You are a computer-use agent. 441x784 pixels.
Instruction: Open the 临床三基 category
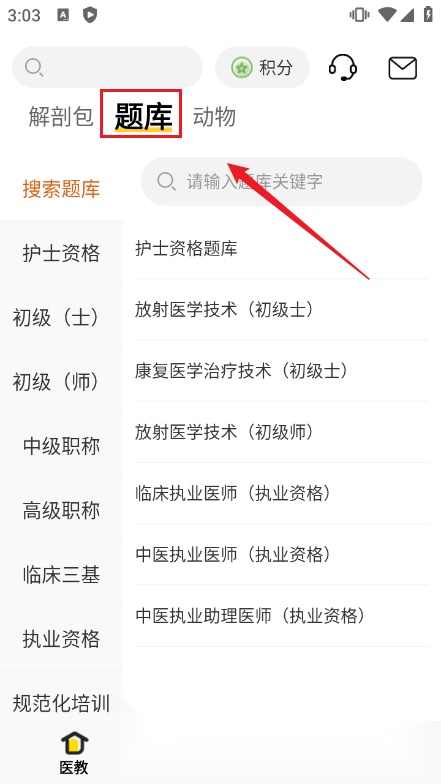[61, 574]
